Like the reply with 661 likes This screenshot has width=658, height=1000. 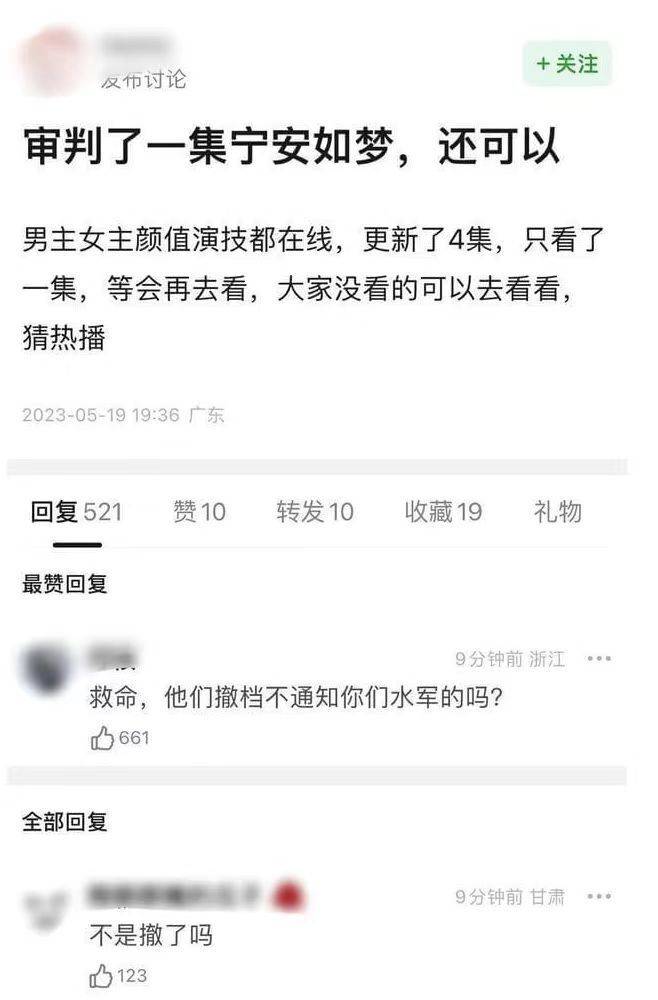(103, 738)
